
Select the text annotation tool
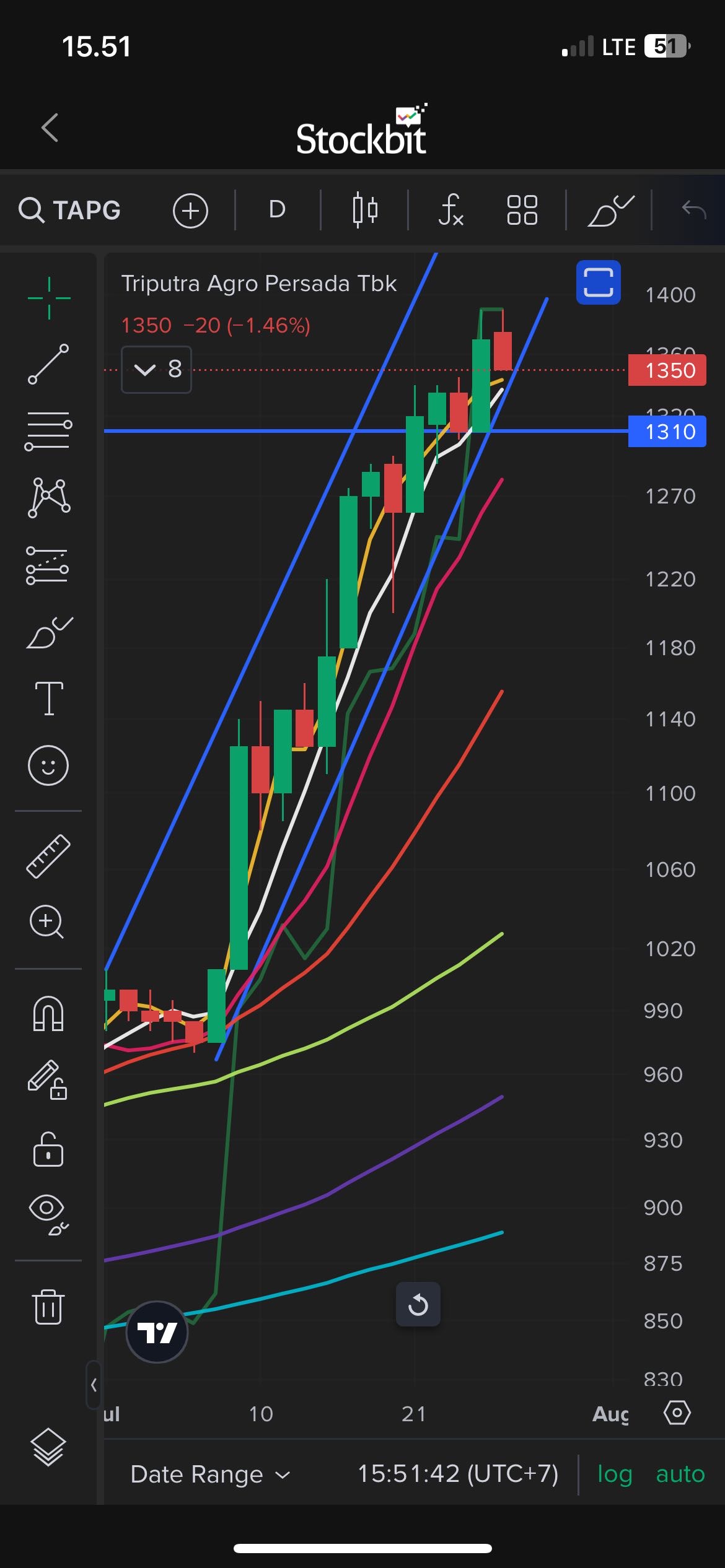click(48, 698)
